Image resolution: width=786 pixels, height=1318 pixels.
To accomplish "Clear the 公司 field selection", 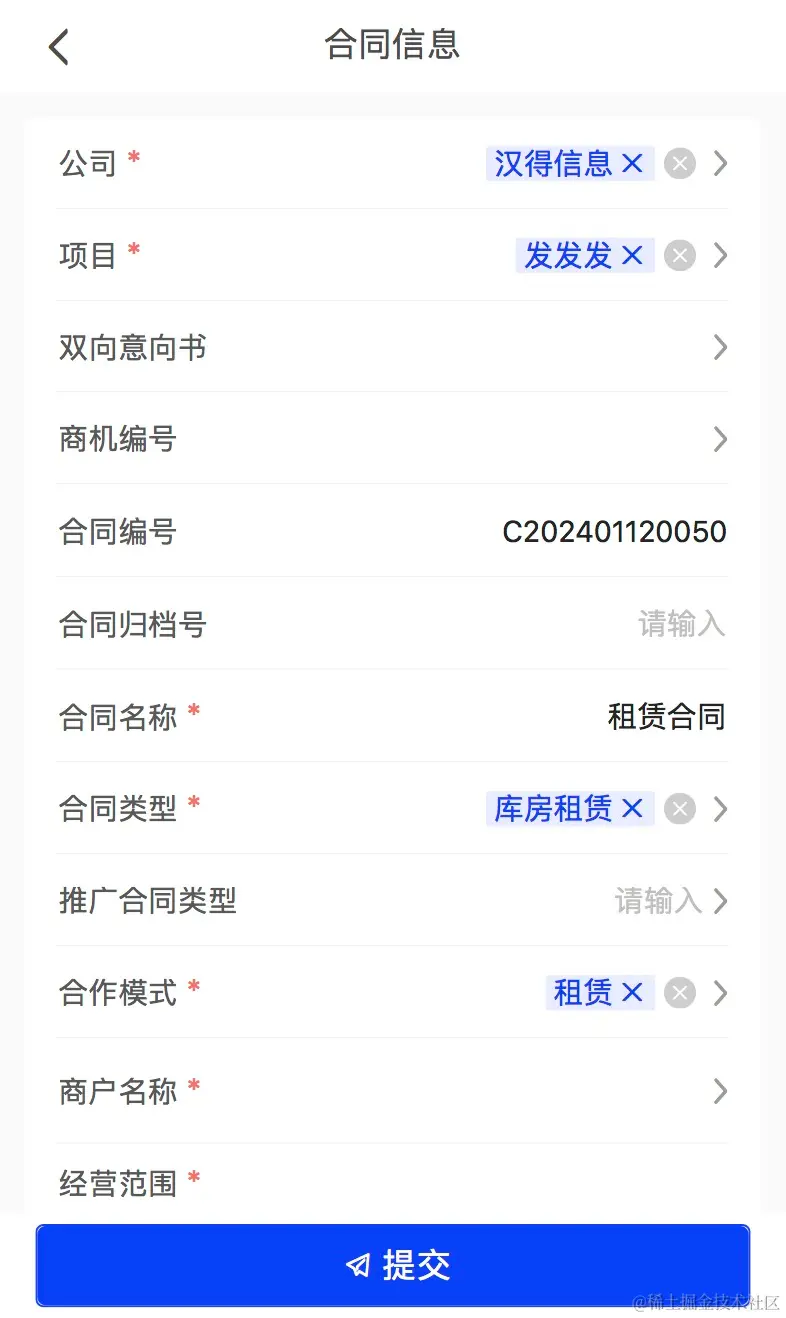I will (680, 163).
